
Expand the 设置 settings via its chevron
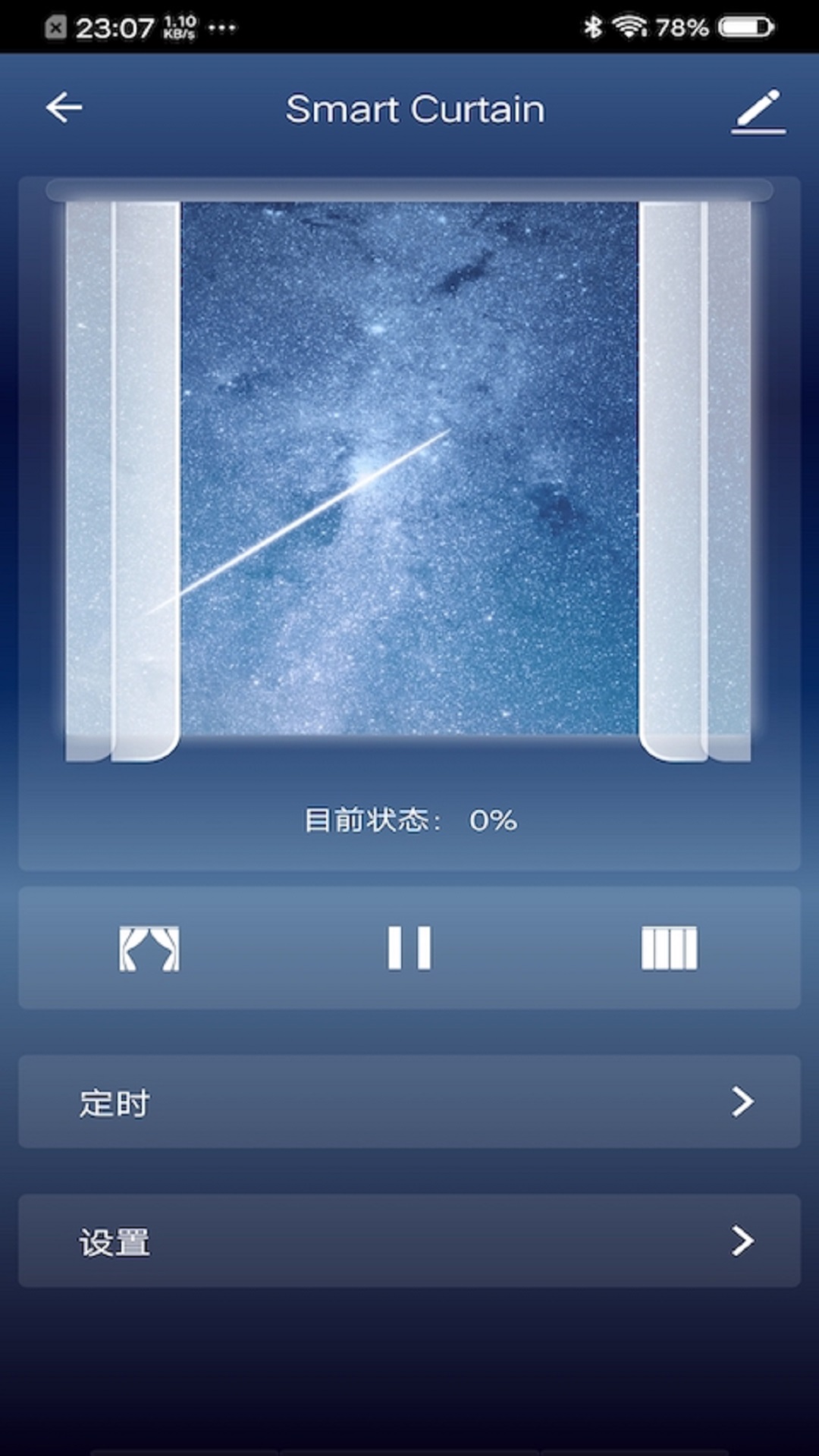(x=742, y=1242)
